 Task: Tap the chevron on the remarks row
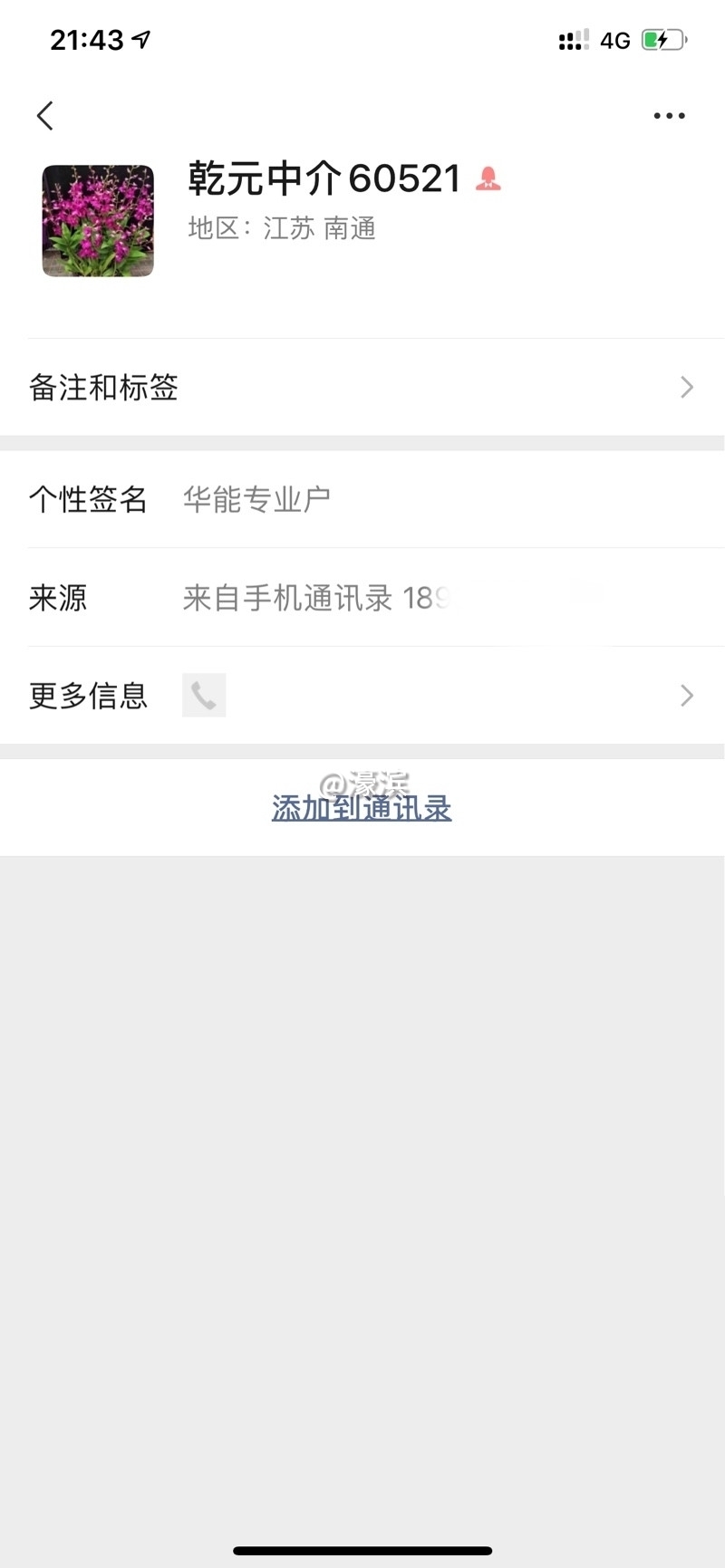click(x=686, y=388)
